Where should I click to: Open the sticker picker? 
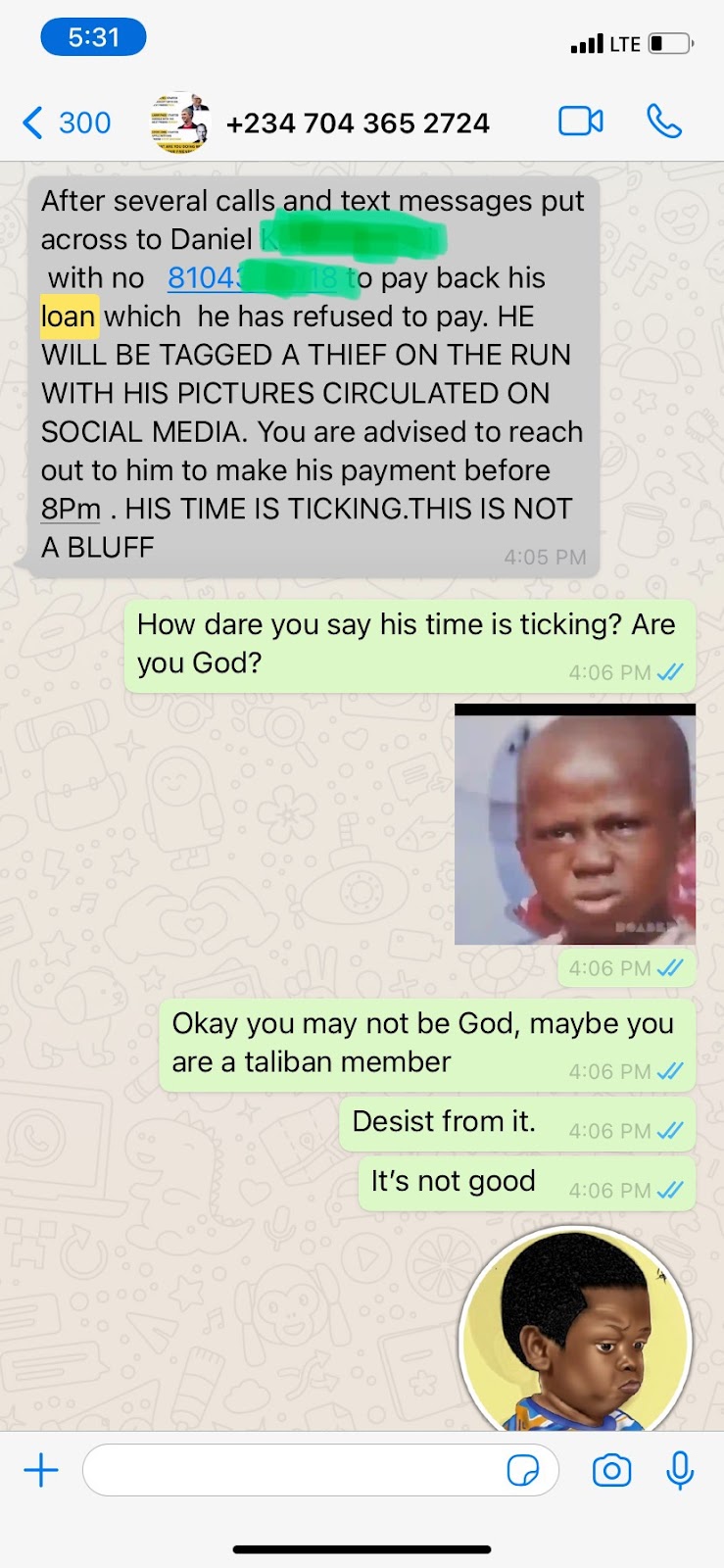click(522, 1470)
